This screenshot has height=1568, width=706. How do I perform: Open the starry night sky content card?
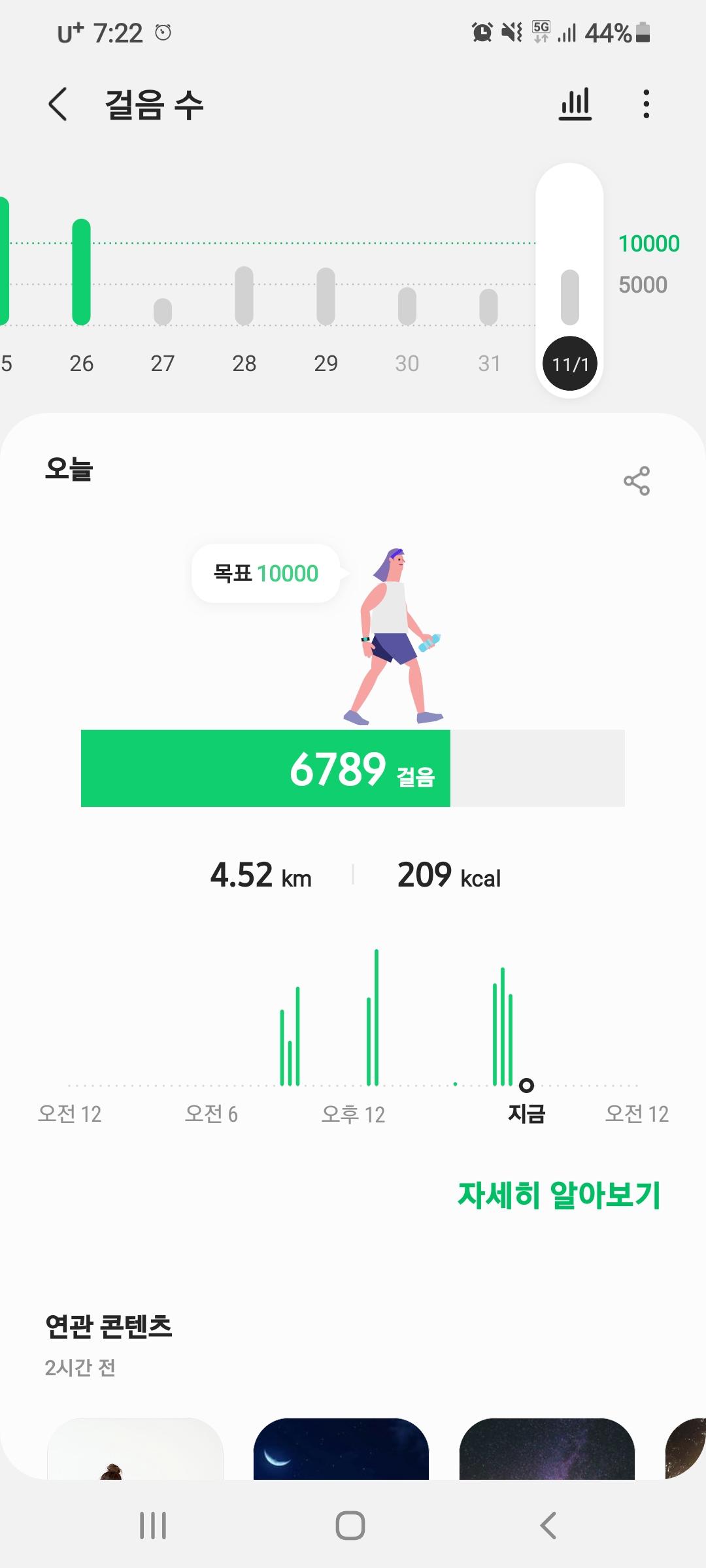point(546,1448)
